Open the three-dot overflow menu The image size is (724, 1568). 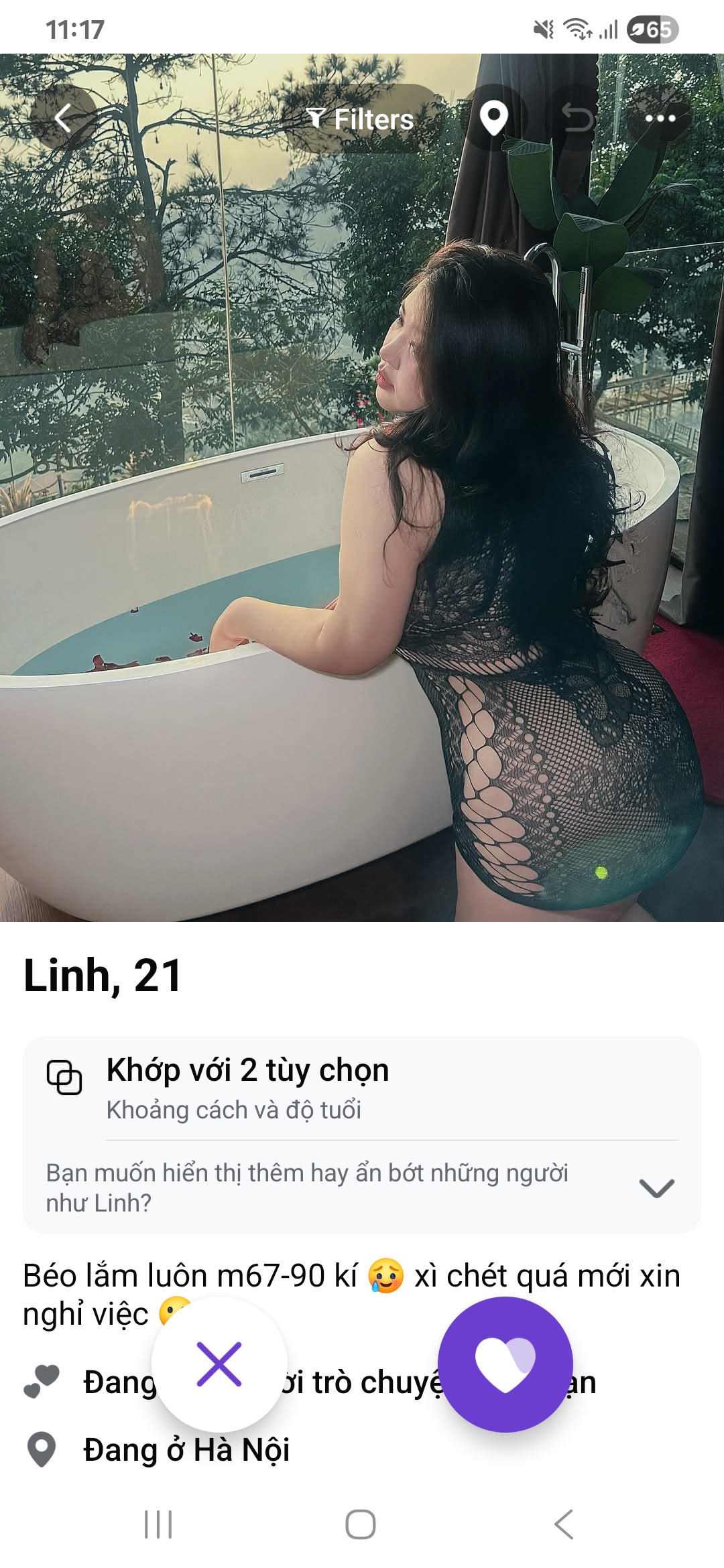660,119
